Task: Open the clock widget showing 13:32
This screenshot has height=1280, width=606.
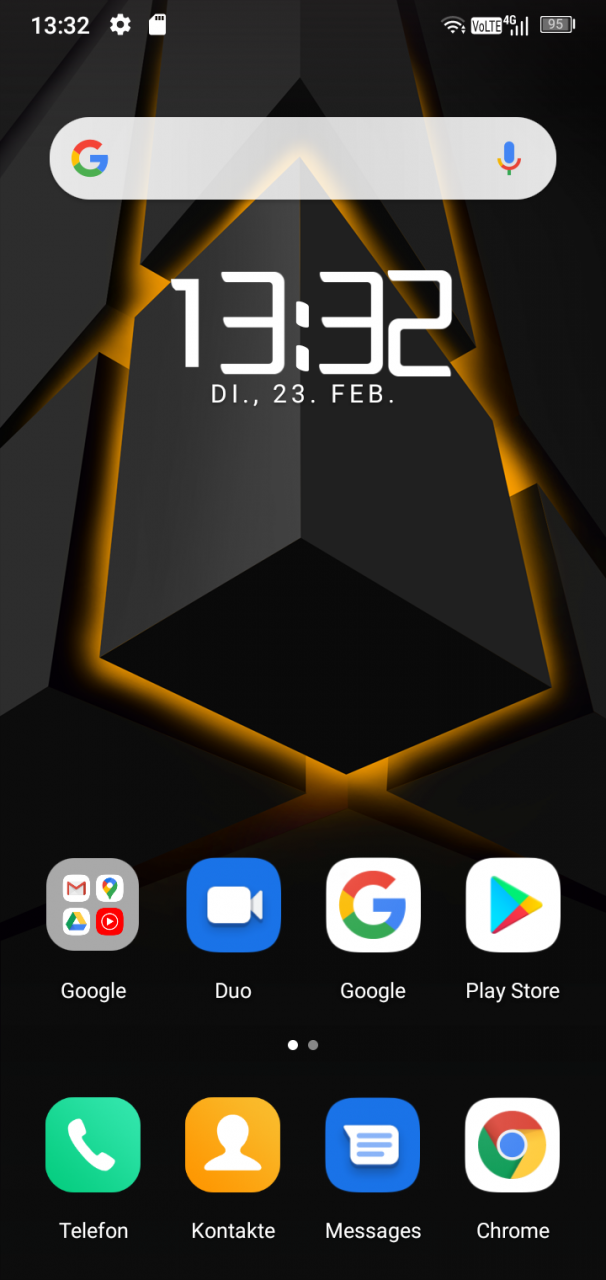Action: [310, 321]
